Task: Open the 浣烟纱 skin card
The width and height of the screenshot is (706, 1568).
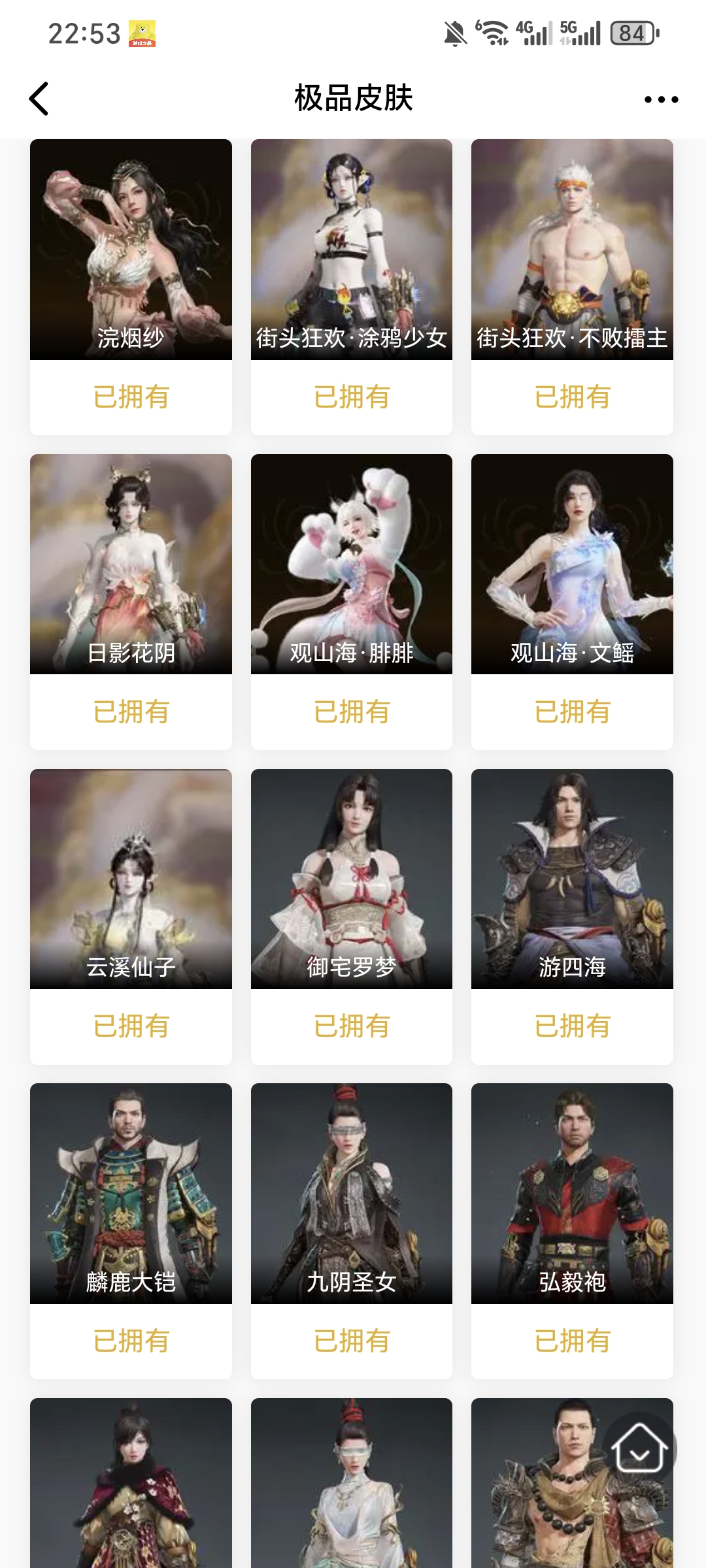Action: pyautogui.click(x=131, y=250)
